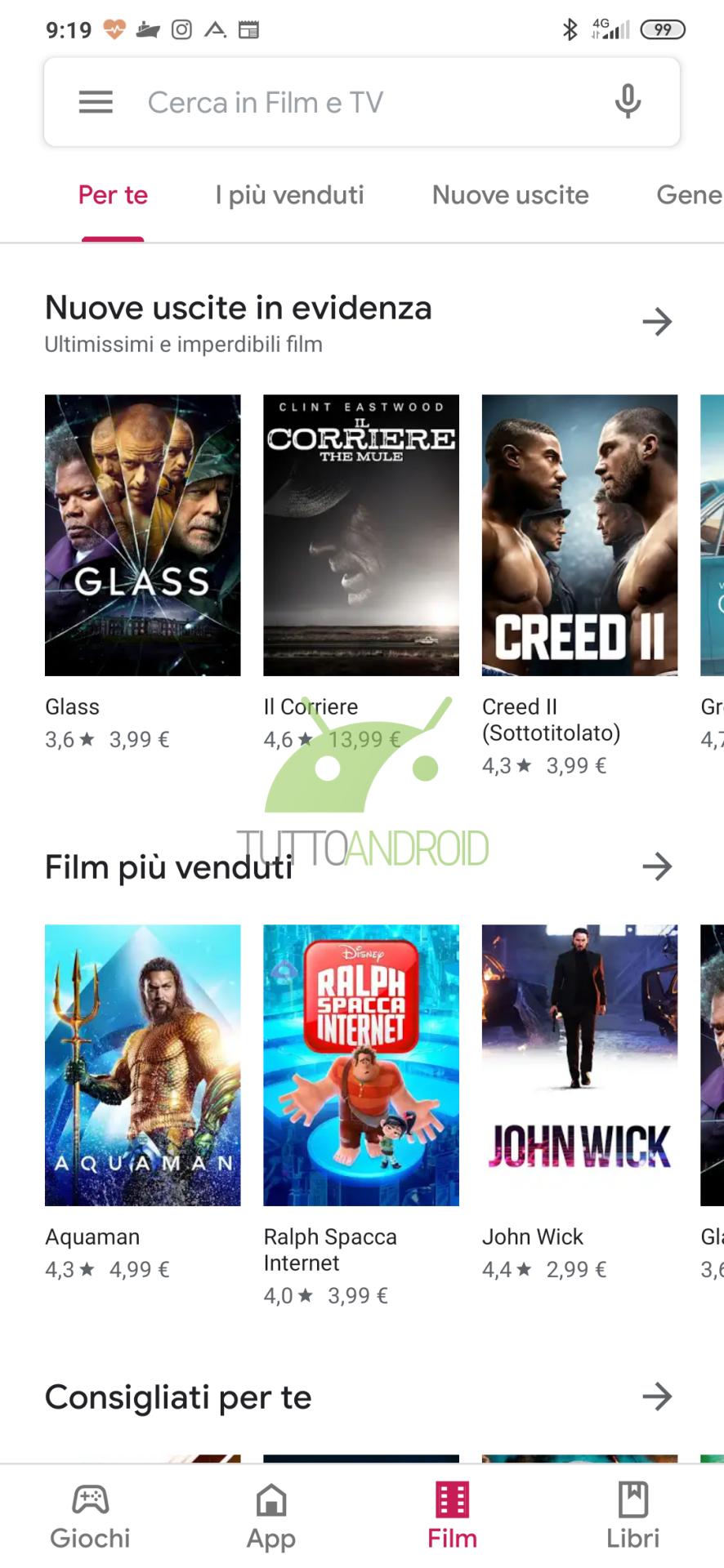Open the hamburger drawer menu
Image resolution: width=724 pixels, height=1568 pixels.
pos(96,102)
